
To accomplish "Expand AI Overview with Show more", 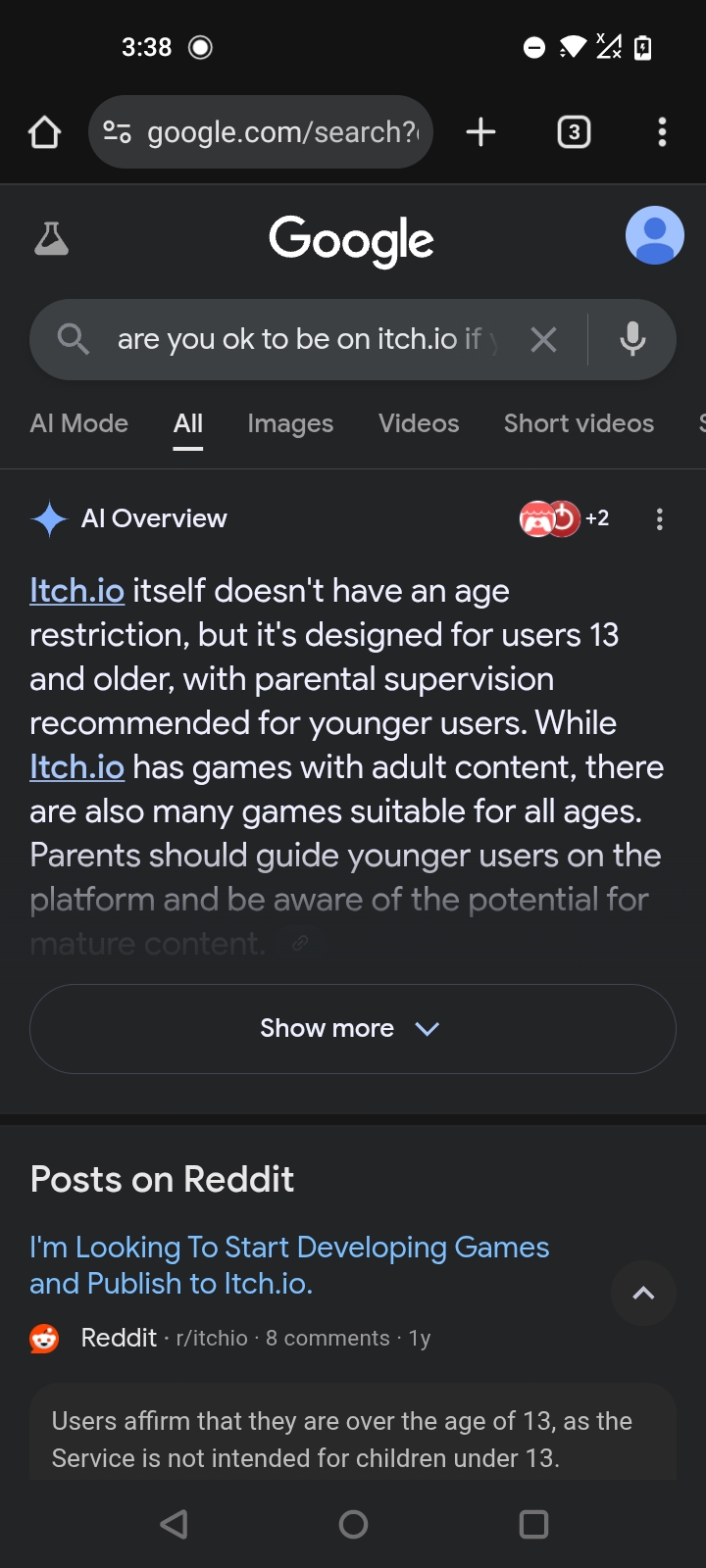I will click(x=352, y=1028).
